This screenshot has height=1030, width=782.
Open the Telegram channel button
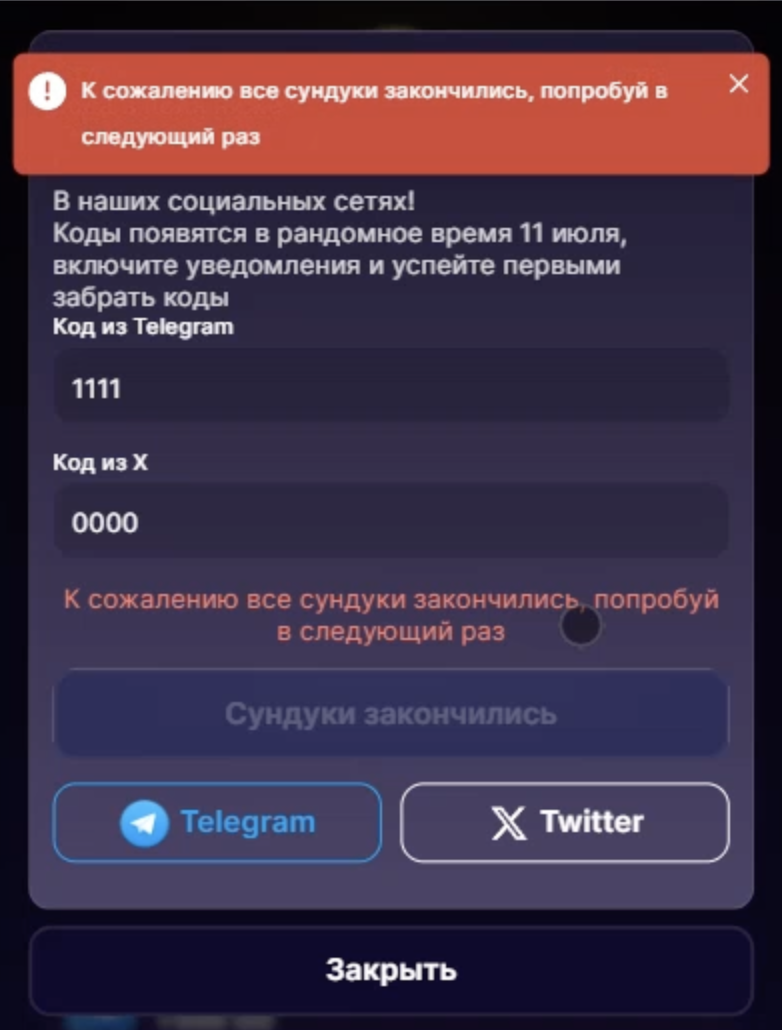[217, 822]
